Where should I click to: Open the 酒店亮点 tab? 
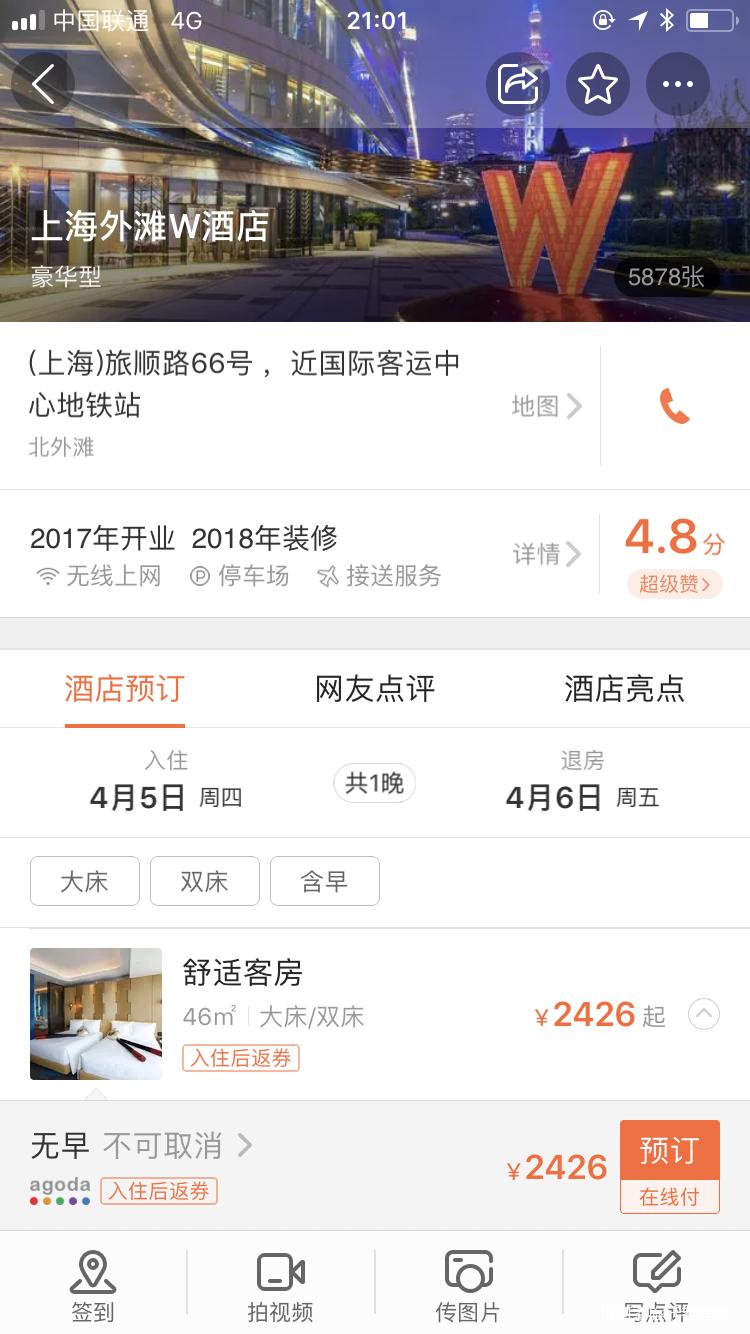[624, 689]
